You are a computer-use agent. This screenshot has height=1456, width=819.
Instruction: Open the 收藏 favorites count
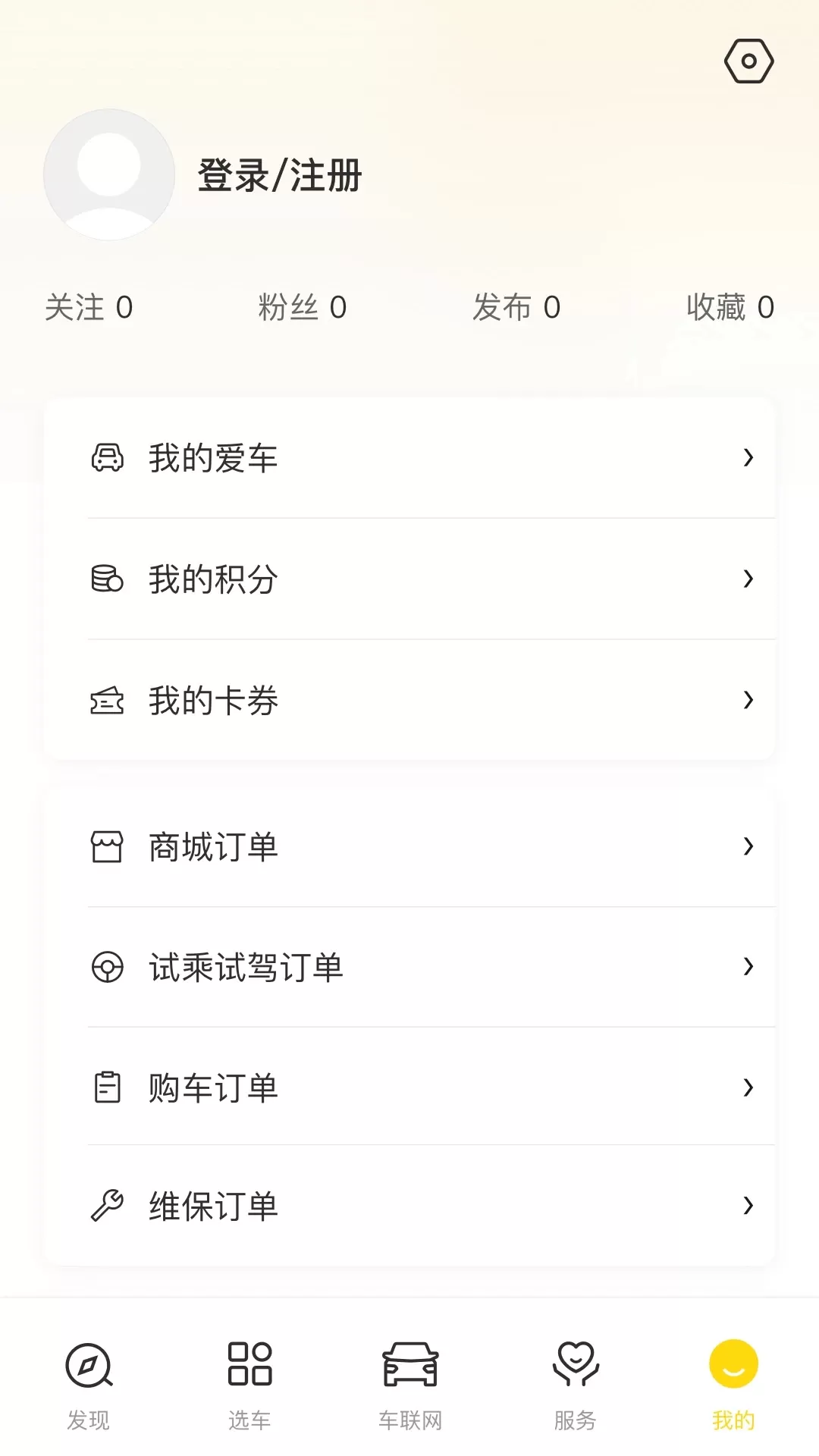730,307
